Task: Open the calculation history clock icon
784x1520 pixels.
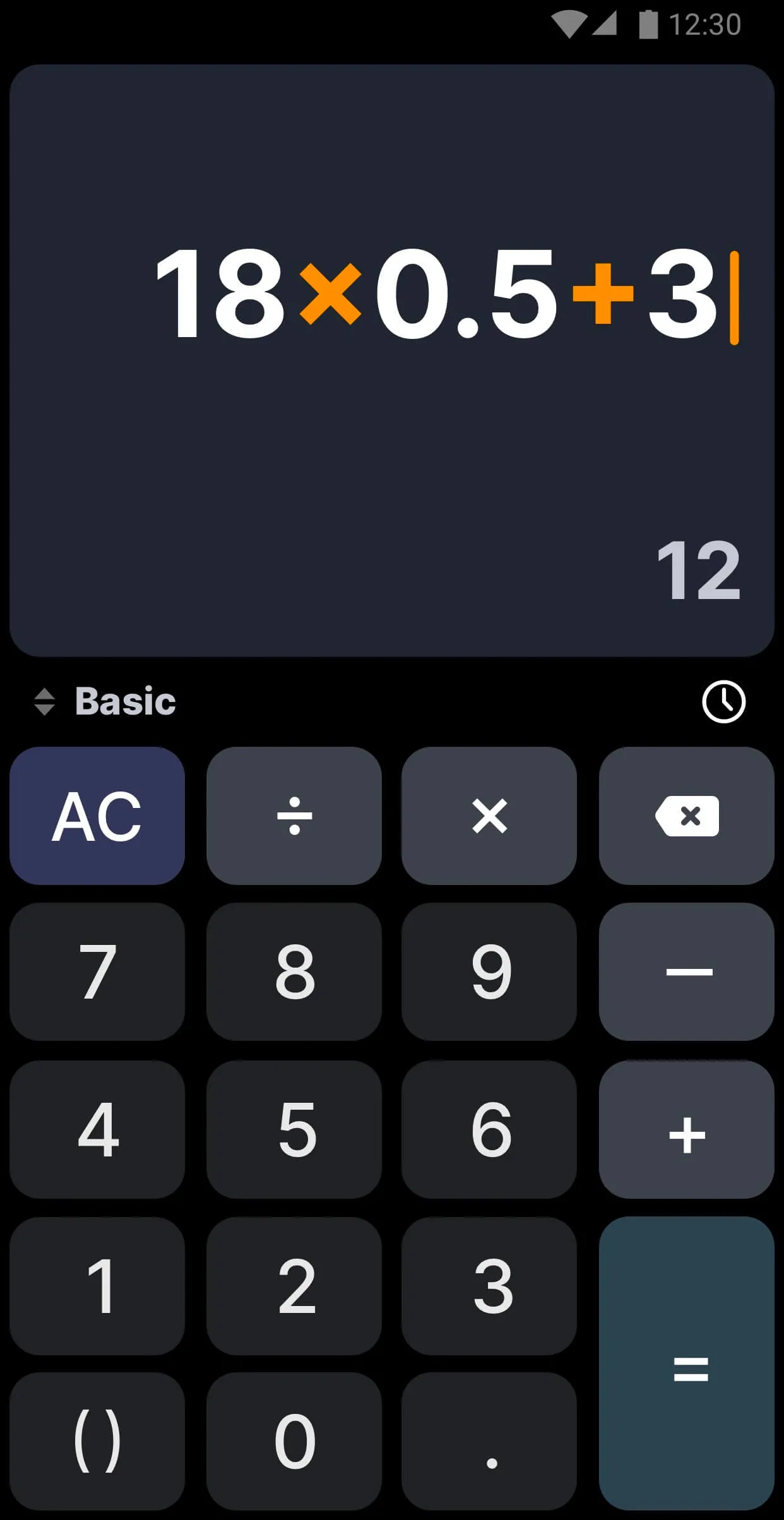Action: click(723, 701)
